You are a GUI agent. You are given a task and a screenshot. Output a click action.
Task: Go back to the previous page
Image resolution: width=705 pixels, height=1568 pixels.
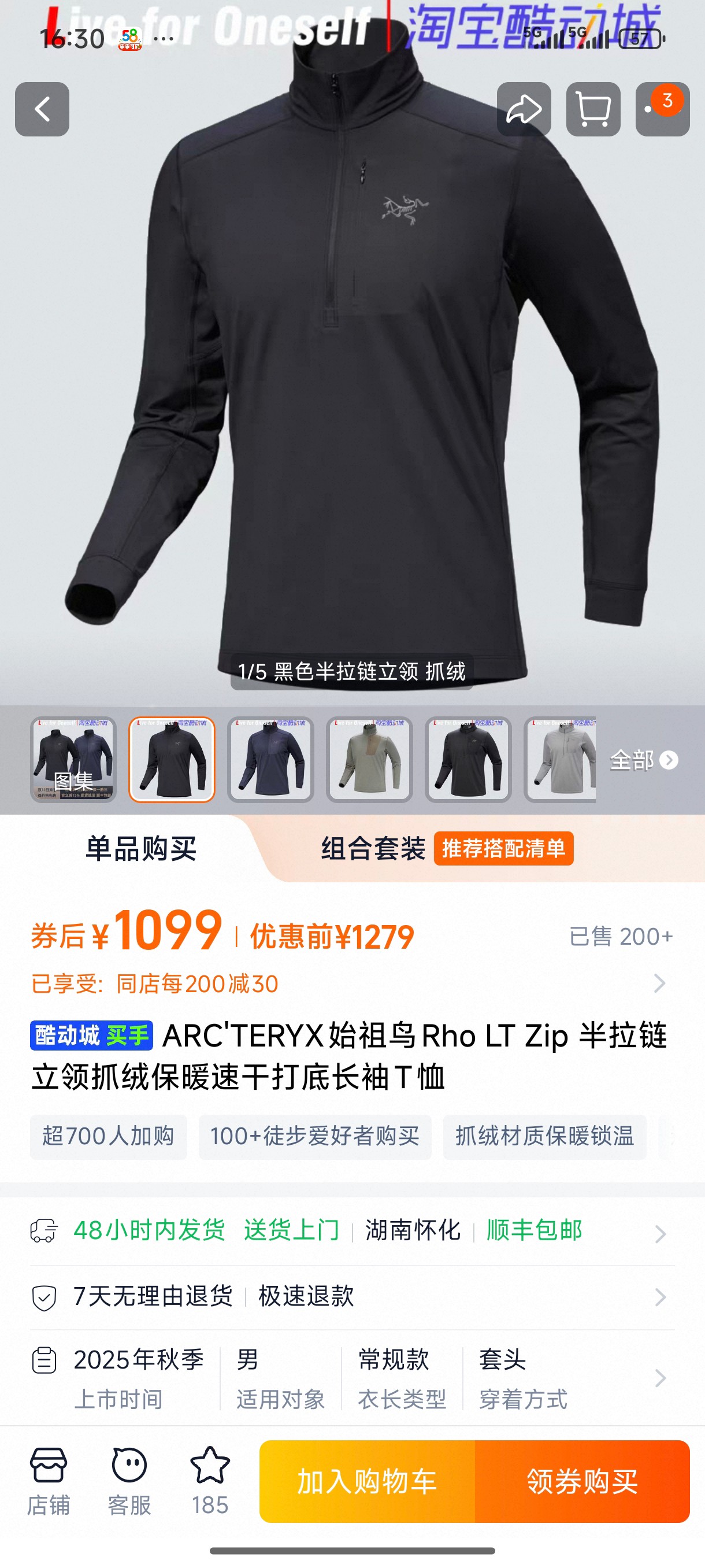(42, 110)
